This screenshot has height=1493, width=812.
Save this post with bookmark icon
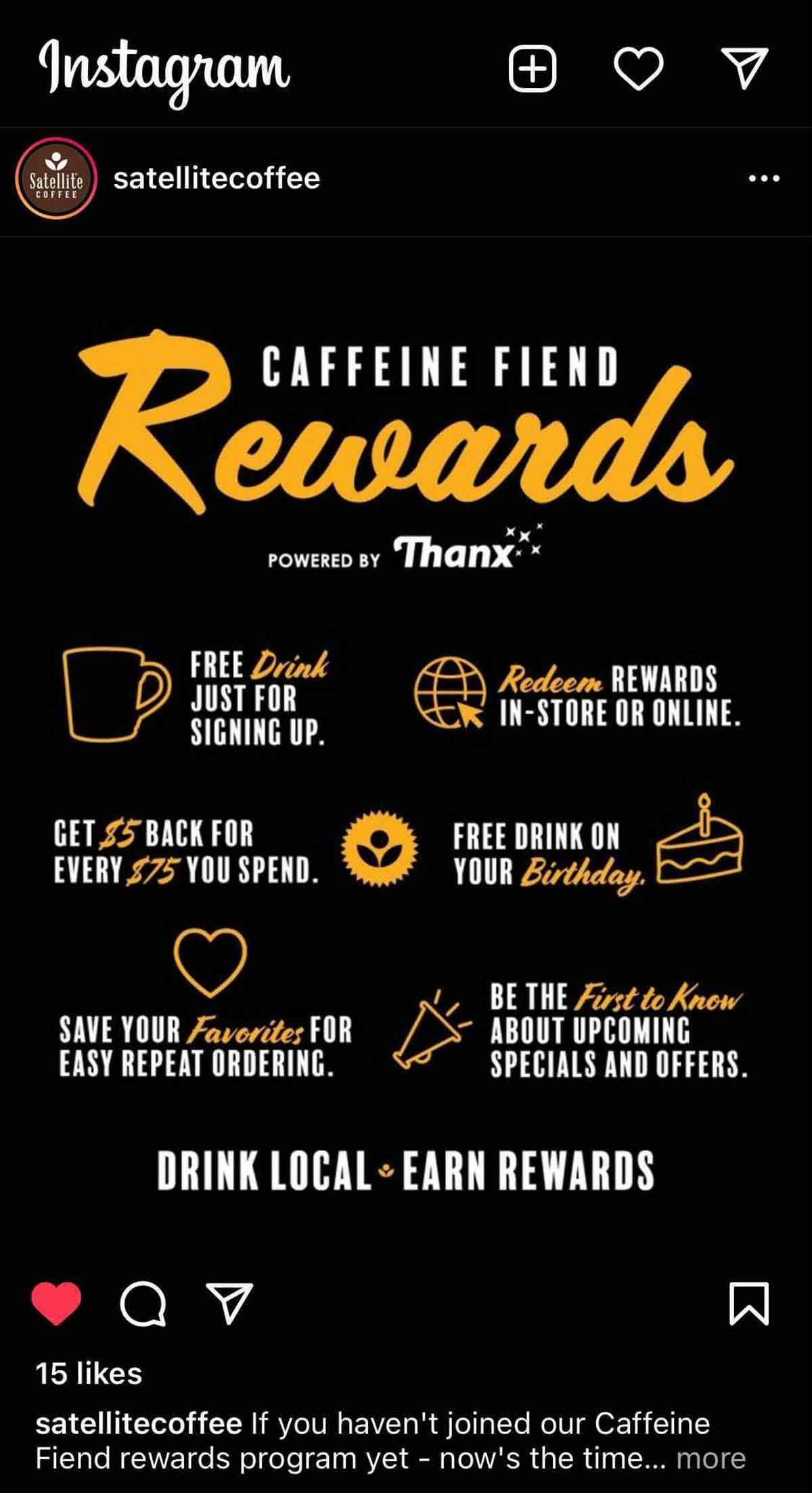[749, 1303]
